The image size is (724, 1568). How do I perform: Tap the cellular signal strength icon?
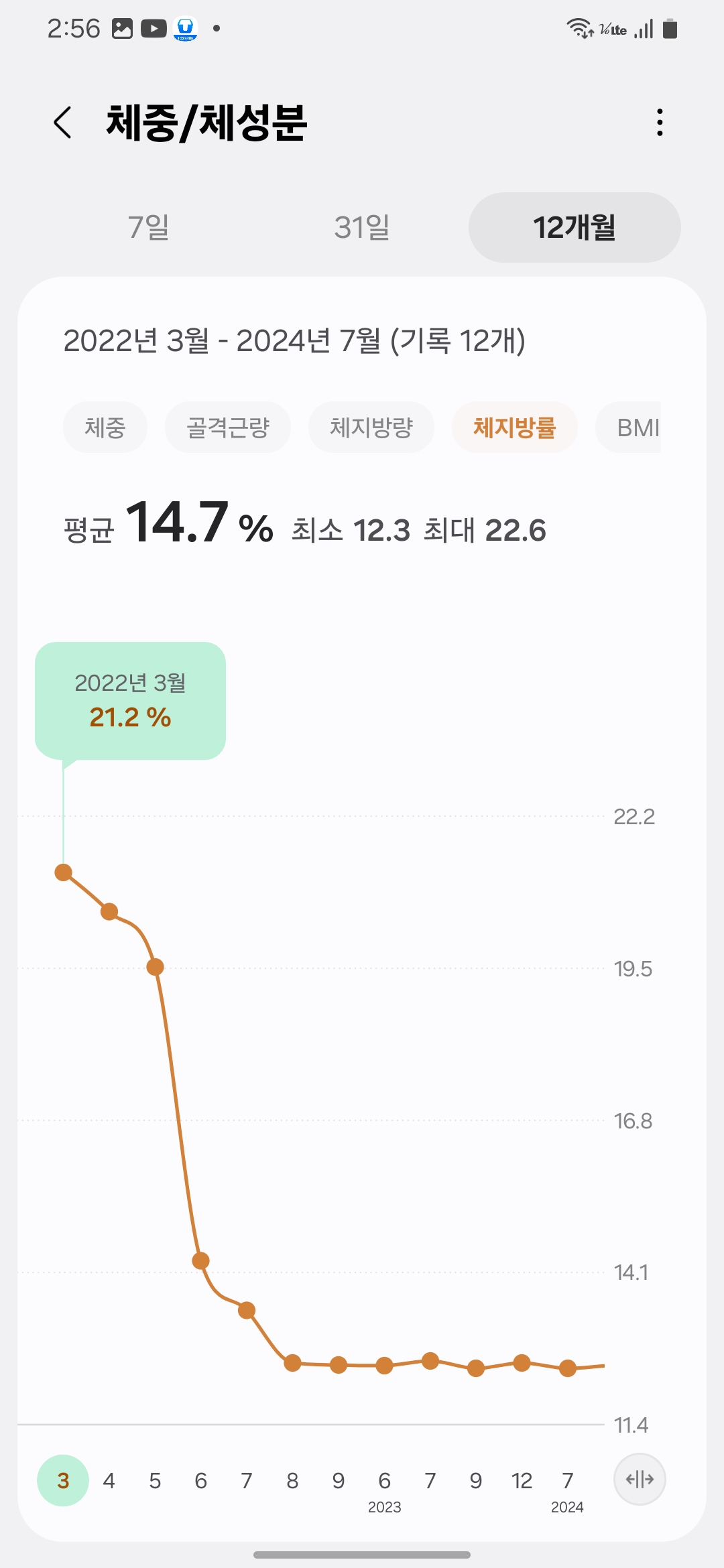tap(644, 28)
